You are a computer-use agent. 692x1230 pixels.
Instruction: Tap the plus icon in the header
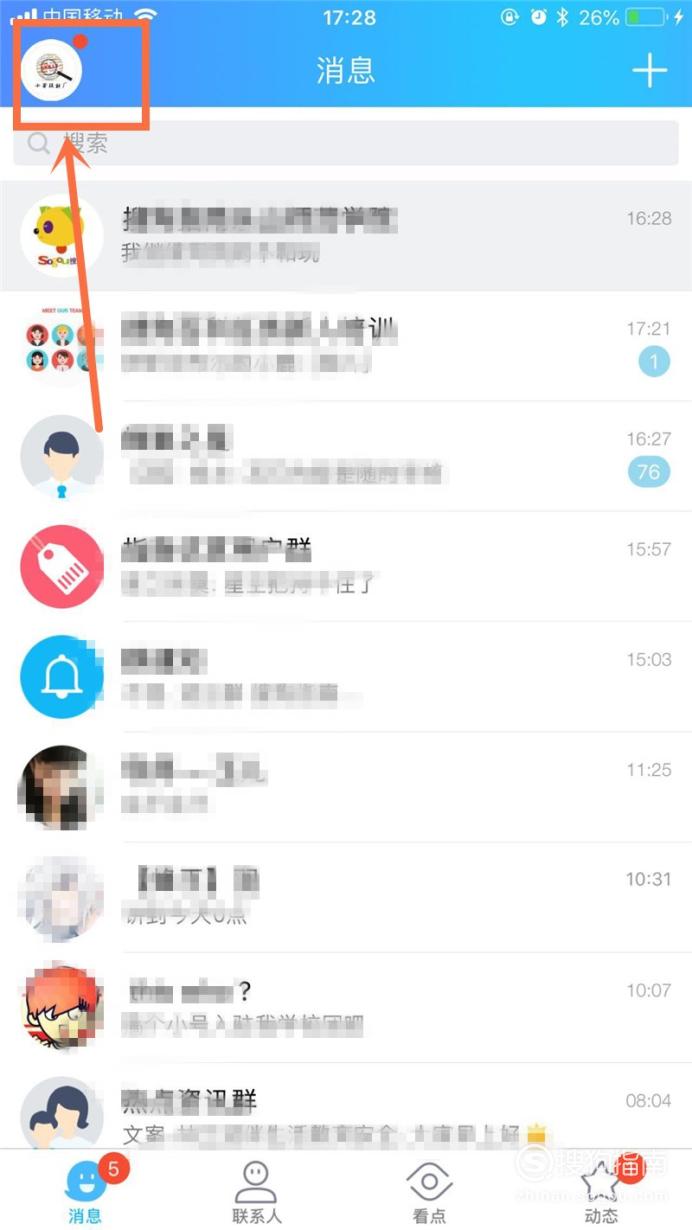click(x=650, y=70)
